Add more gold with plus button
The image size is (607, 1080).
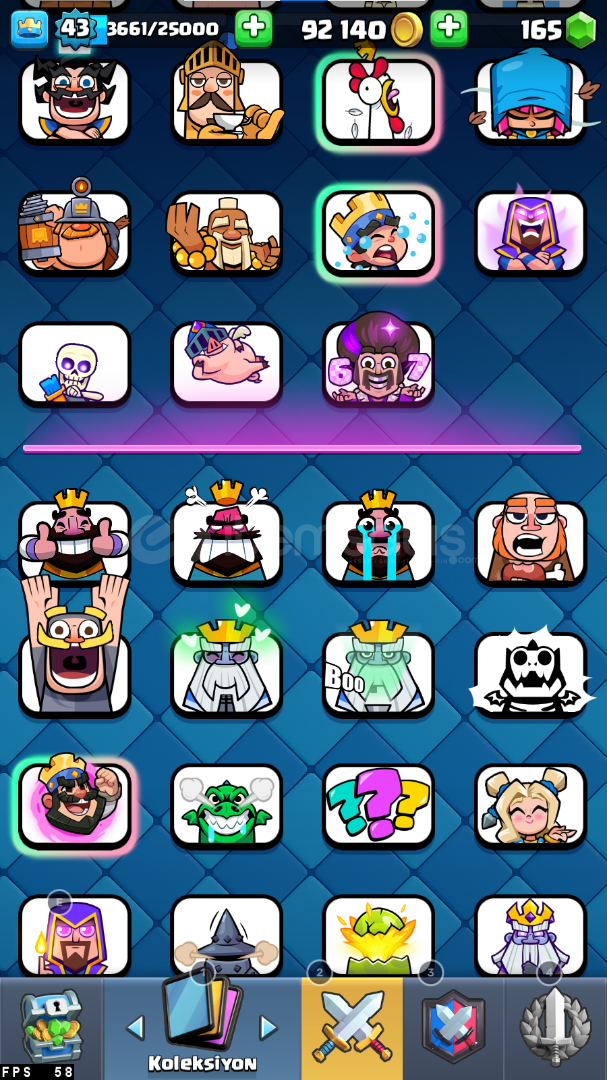pyautogui.click(x=448, y=28)
